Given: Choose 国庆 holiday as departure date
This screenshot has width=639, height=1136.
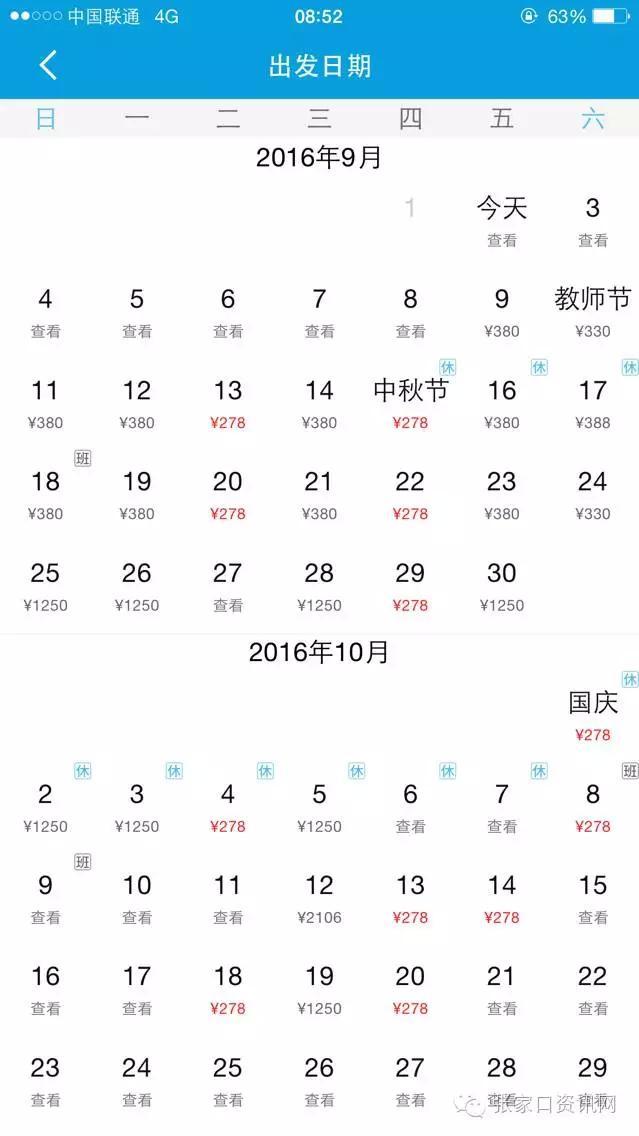Looking at the screenshot, I should (593, 716).
